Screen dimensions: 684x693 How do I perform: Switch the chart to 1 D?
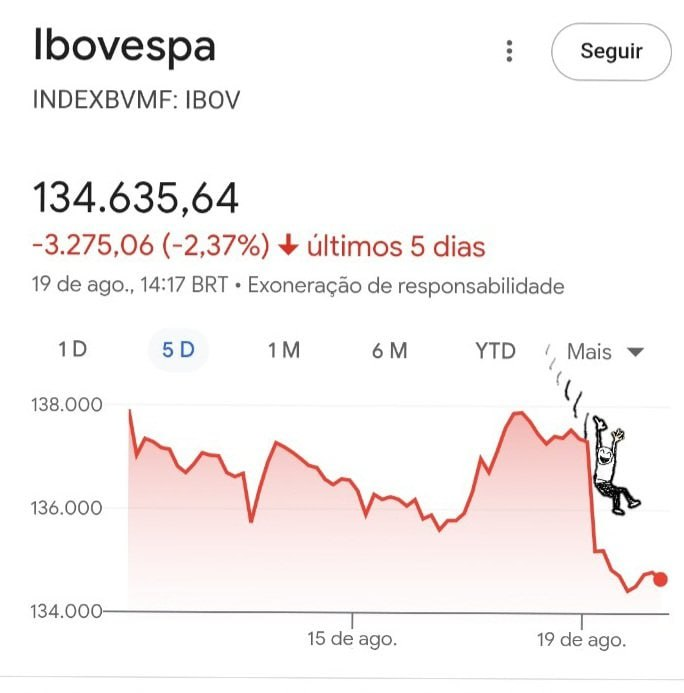pos(72,350)
